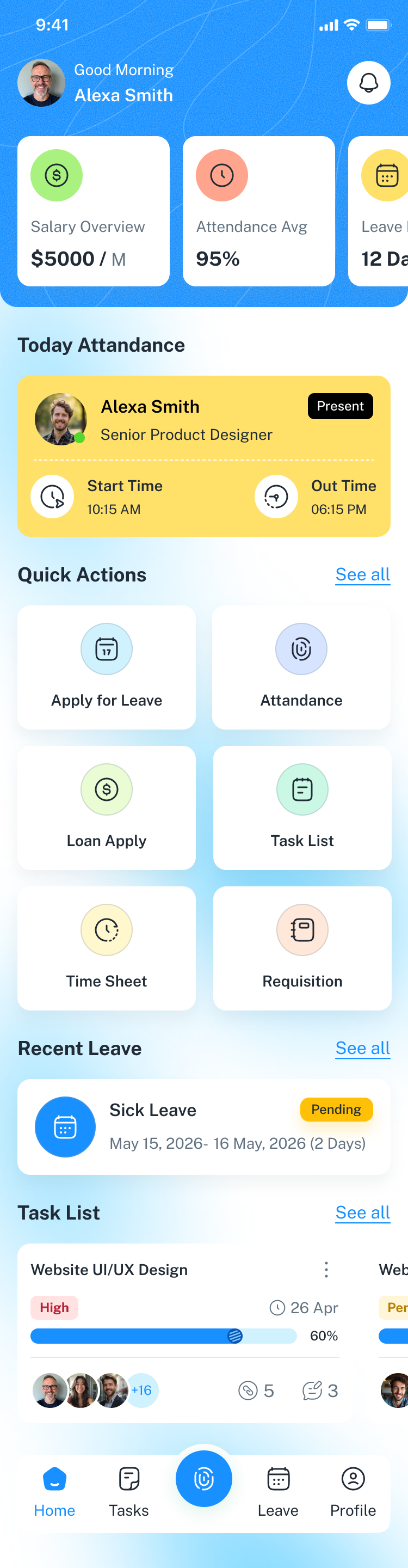This screenshot has height=1568, width=408.
Task: Select Apply for Leave
Action: [x=107, y=667]
